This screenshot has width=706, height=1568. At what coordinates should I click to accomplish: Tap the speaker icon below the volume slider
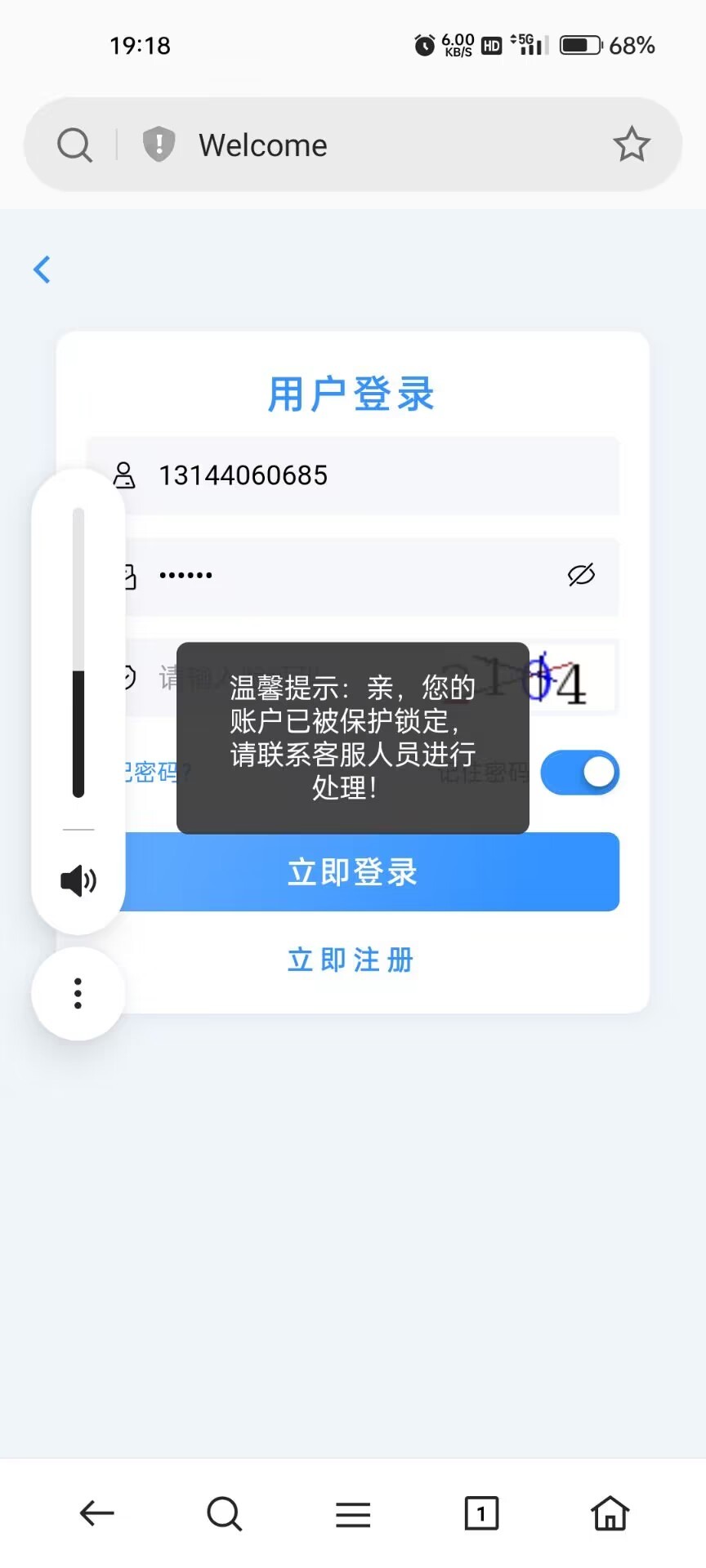coord(77,880)
